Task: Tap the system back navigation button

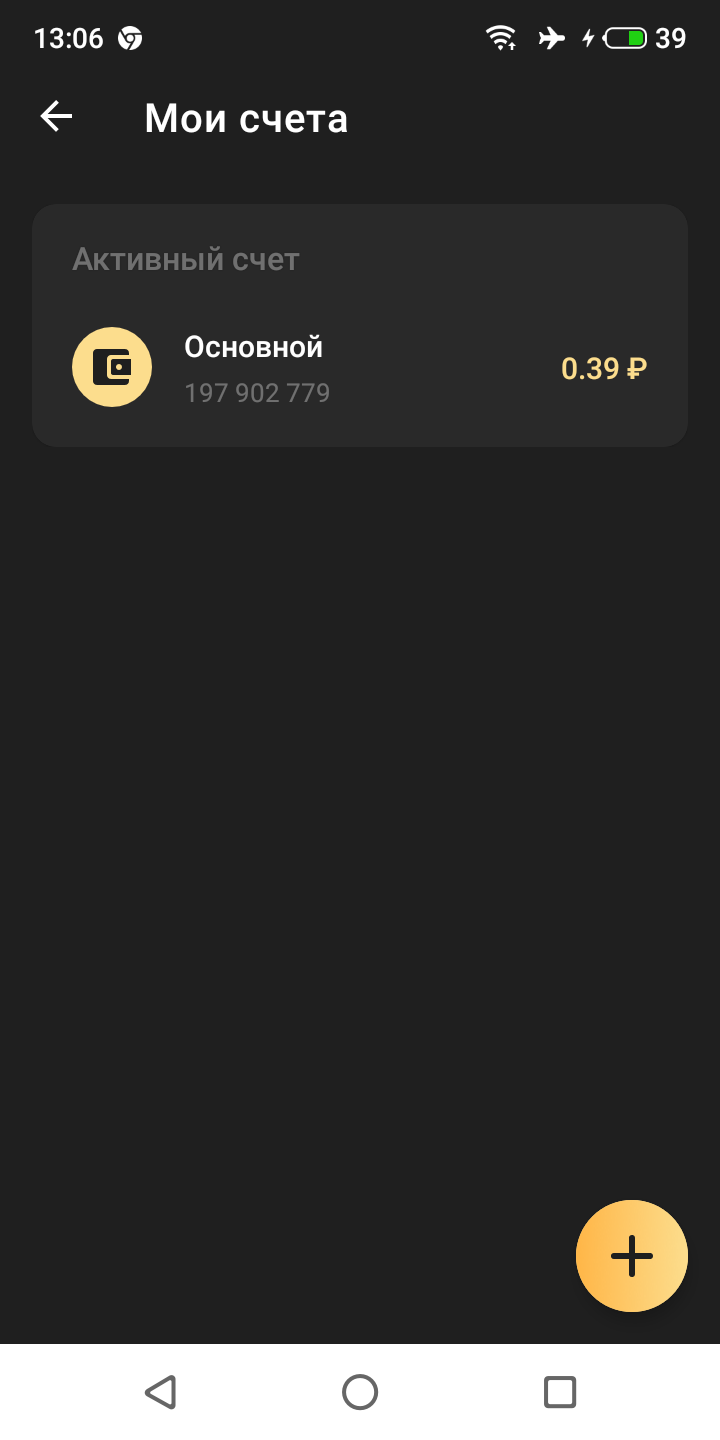Action: point(160,1392)
